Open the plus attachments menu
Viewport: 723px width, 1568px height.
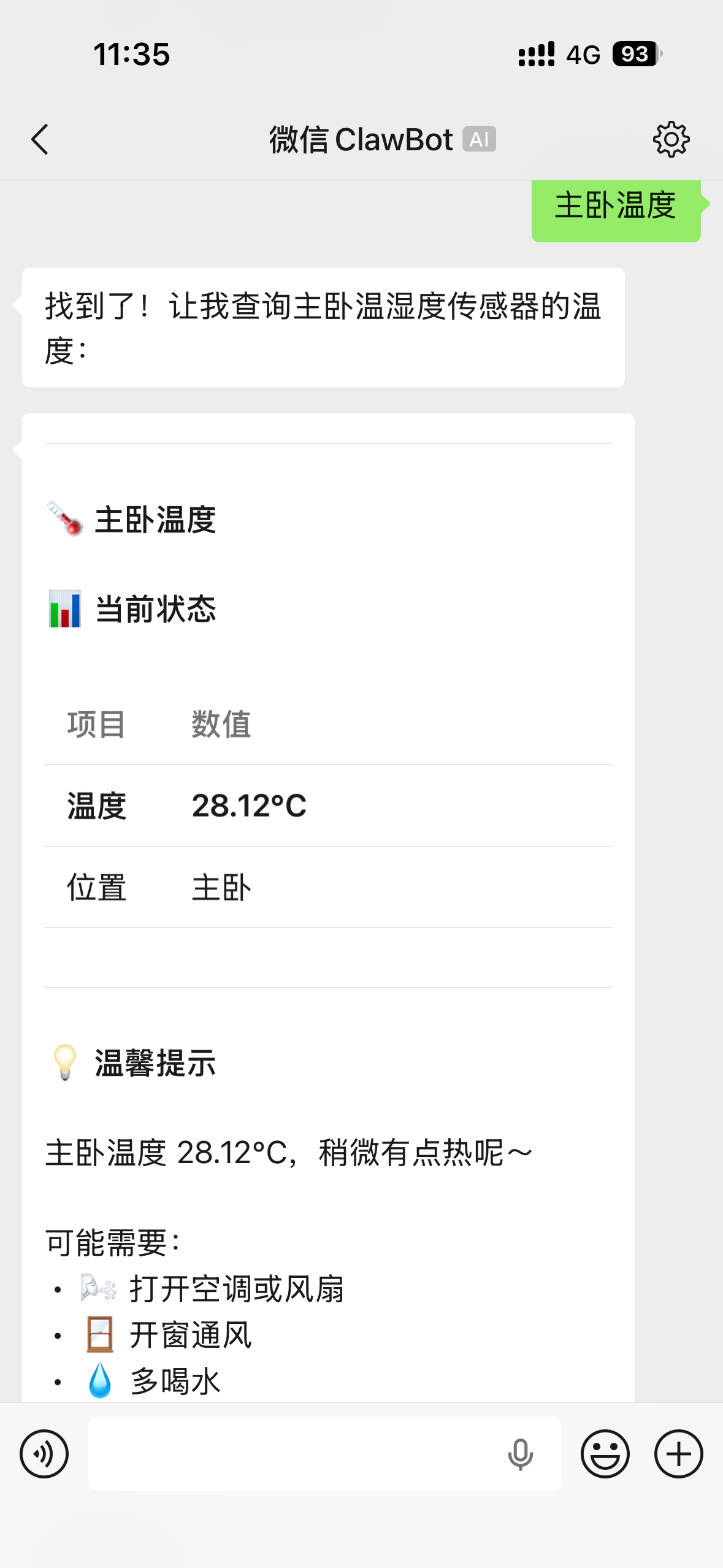678,1453
